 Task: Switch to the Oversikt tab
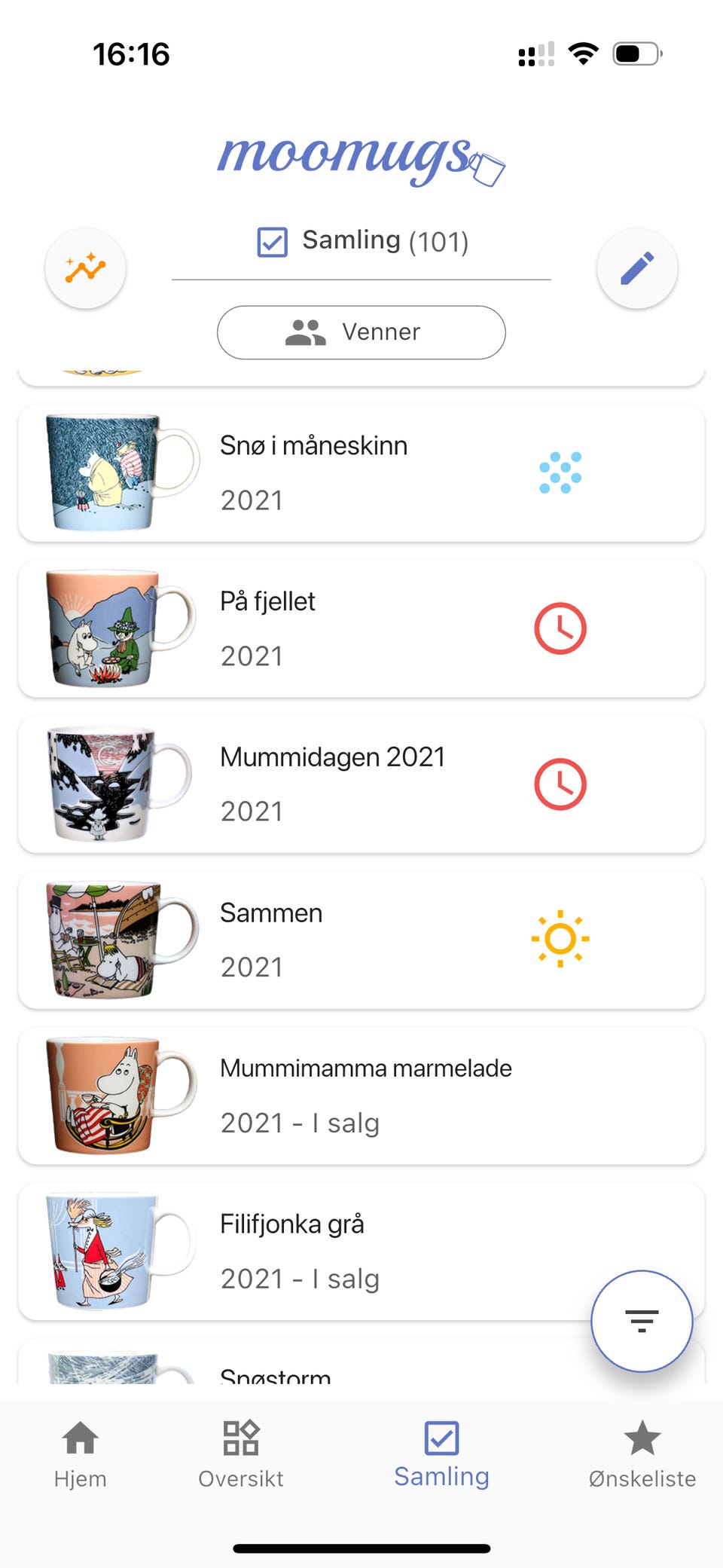241,1453
